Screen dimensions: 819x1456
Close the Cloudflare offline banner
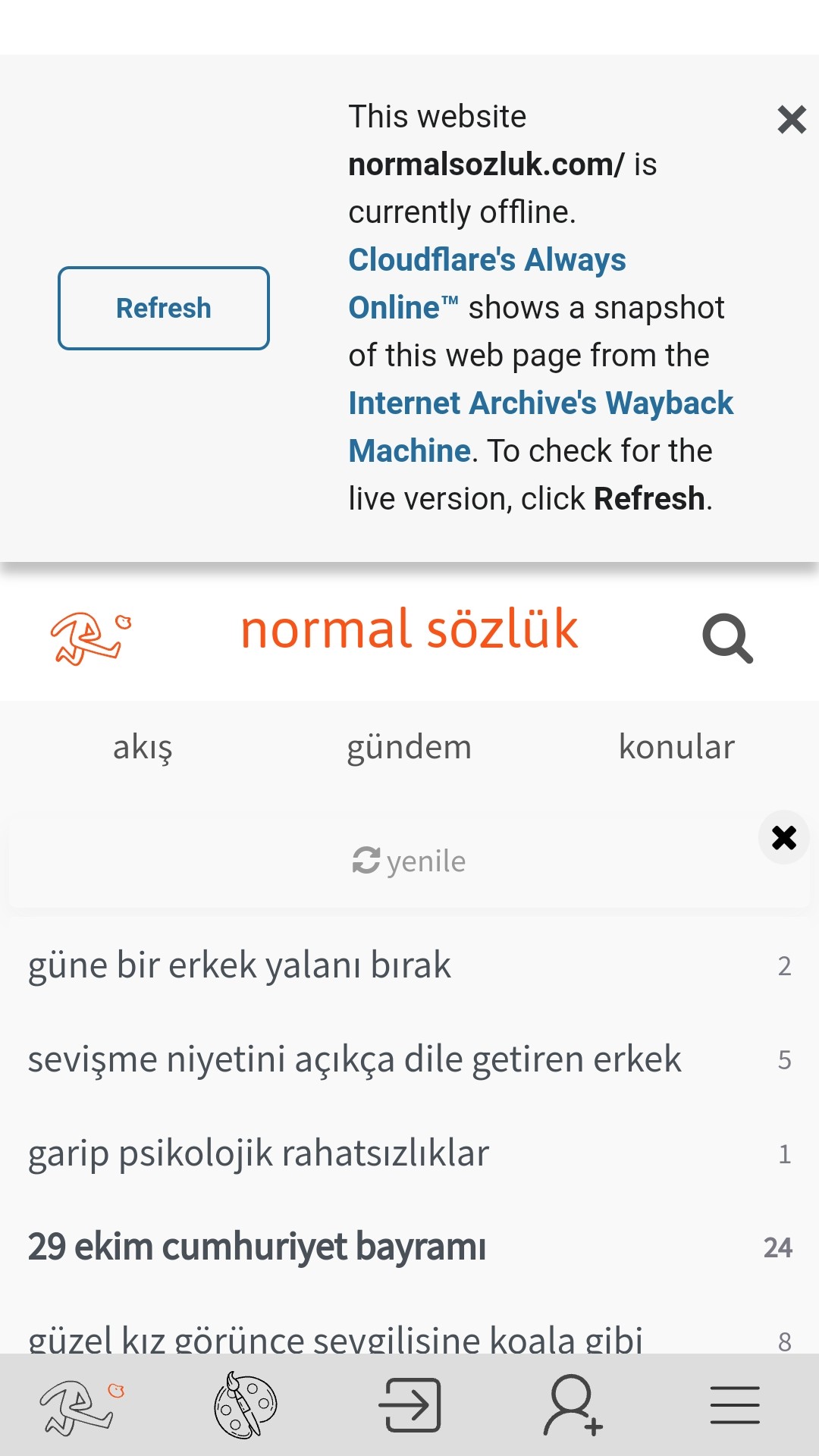[x=791, y=120]
